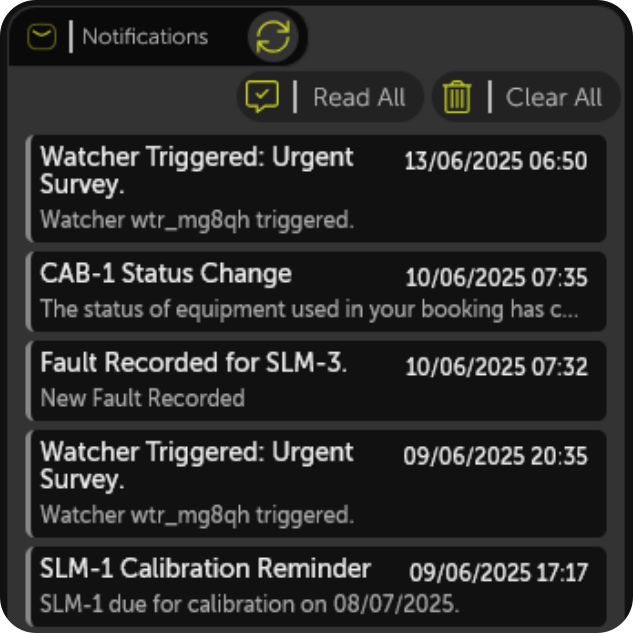This screenshot has width=633, height=633.
Task: Mark all notifications as read
Action: (331, 97)
